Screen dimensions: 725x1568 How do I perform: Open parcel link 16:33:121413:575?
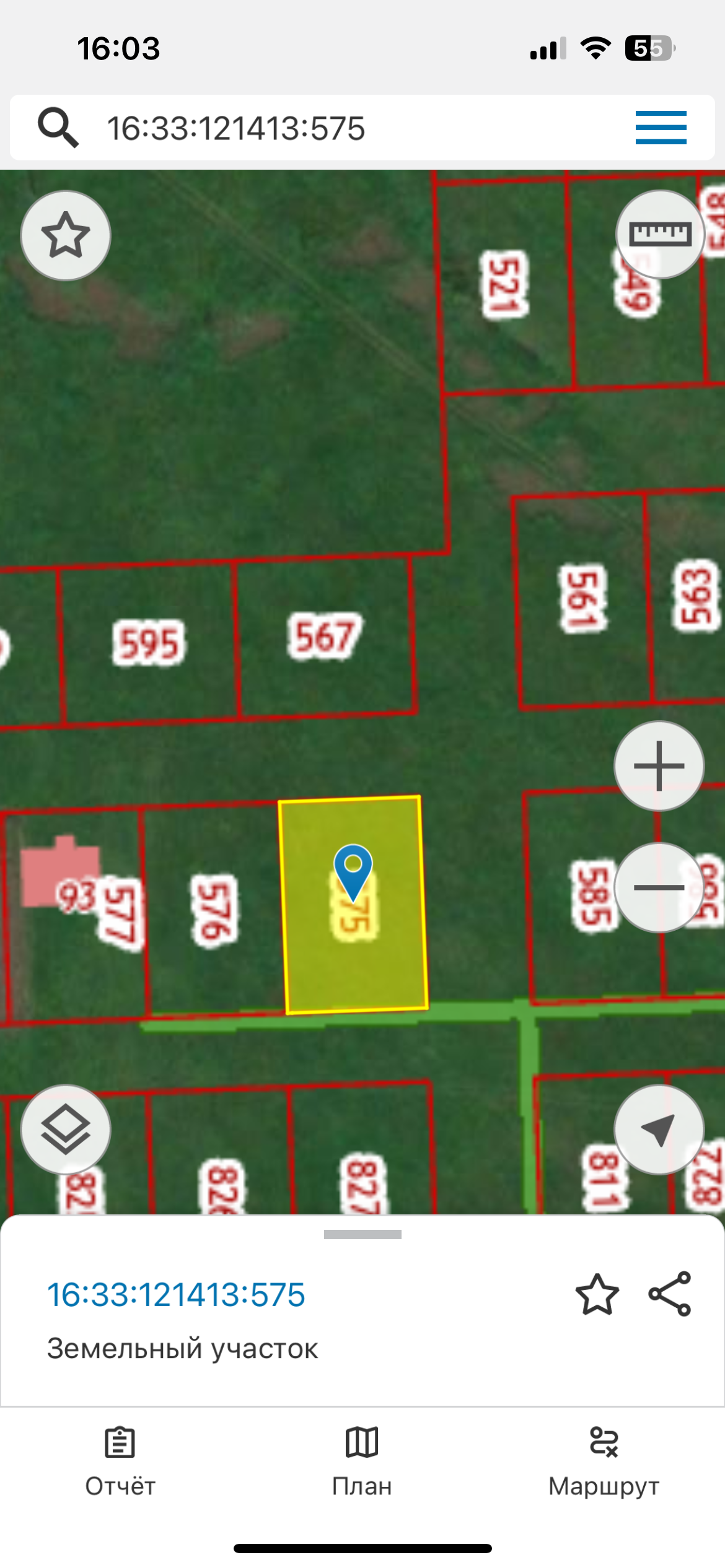coord(177,1295)
